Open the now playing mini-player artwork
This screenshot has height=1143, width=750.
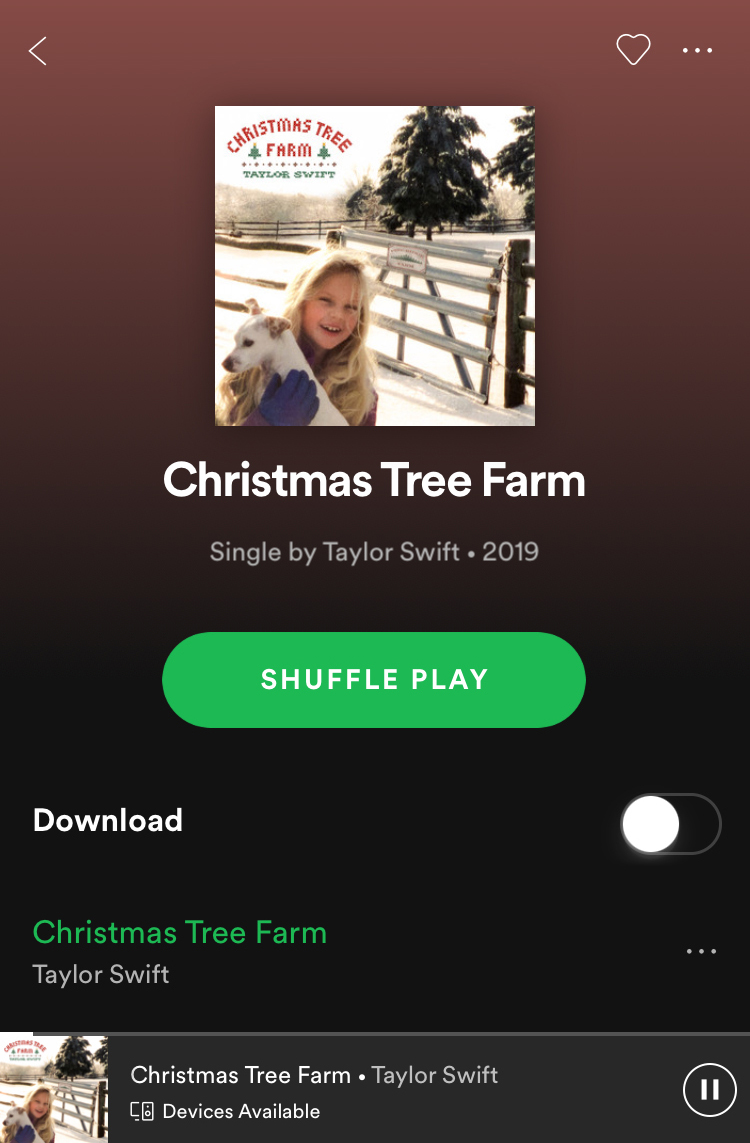pyautogui.click(x=54, y=1089)
